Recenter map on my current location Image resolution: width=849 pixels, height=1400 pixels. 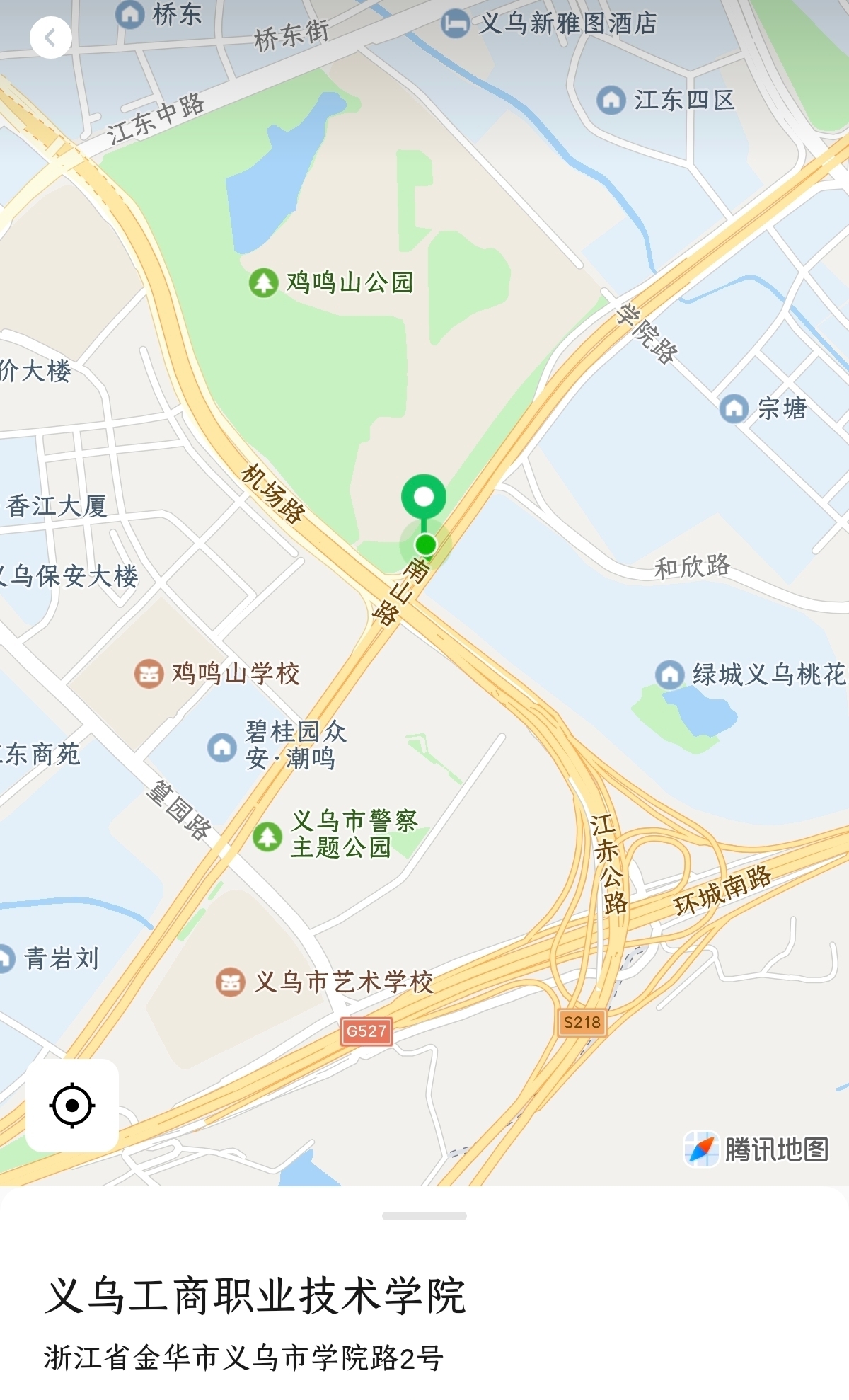coord(72,1105)
